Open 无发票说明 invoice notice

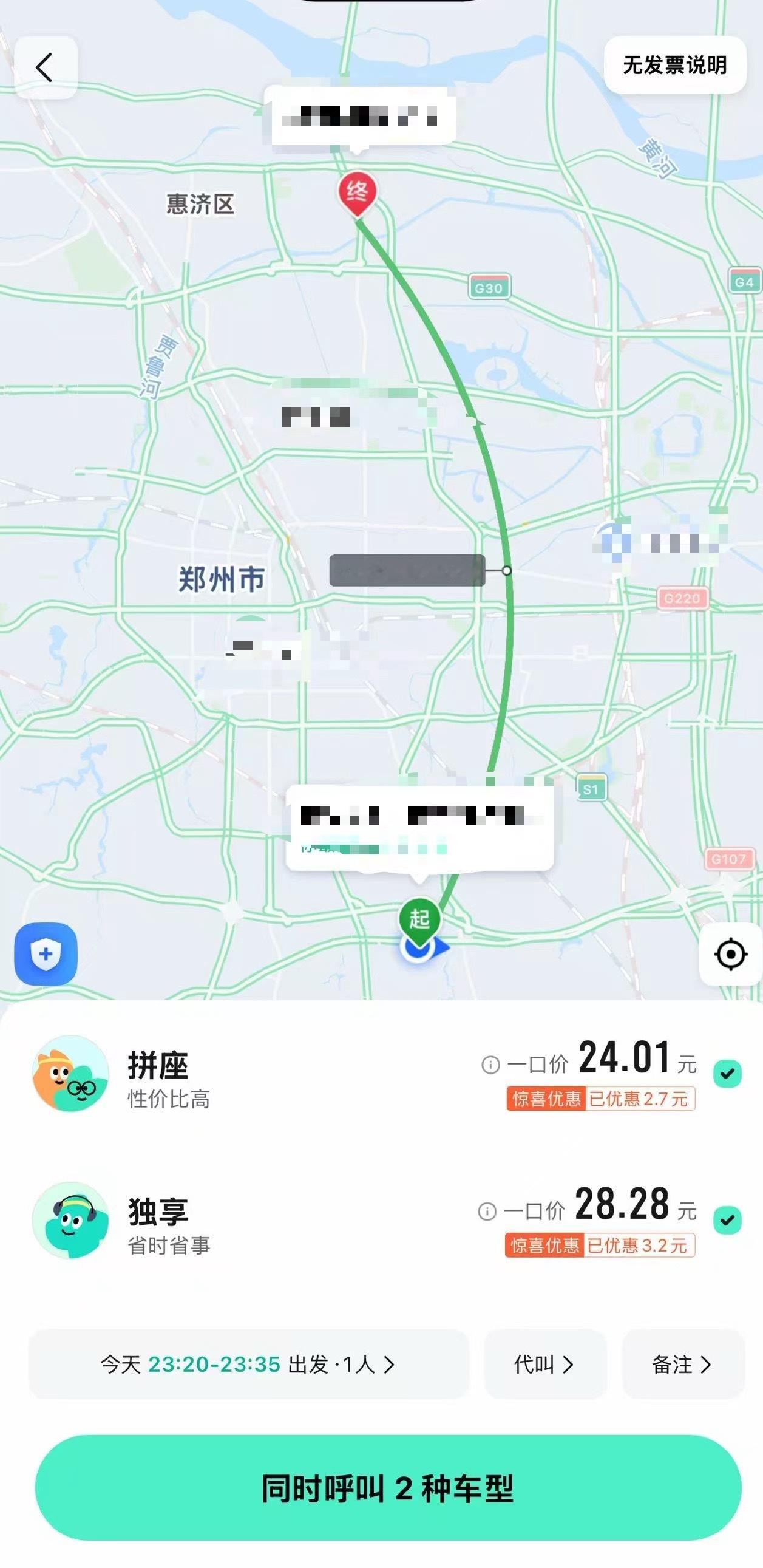(x=674, y=65)
